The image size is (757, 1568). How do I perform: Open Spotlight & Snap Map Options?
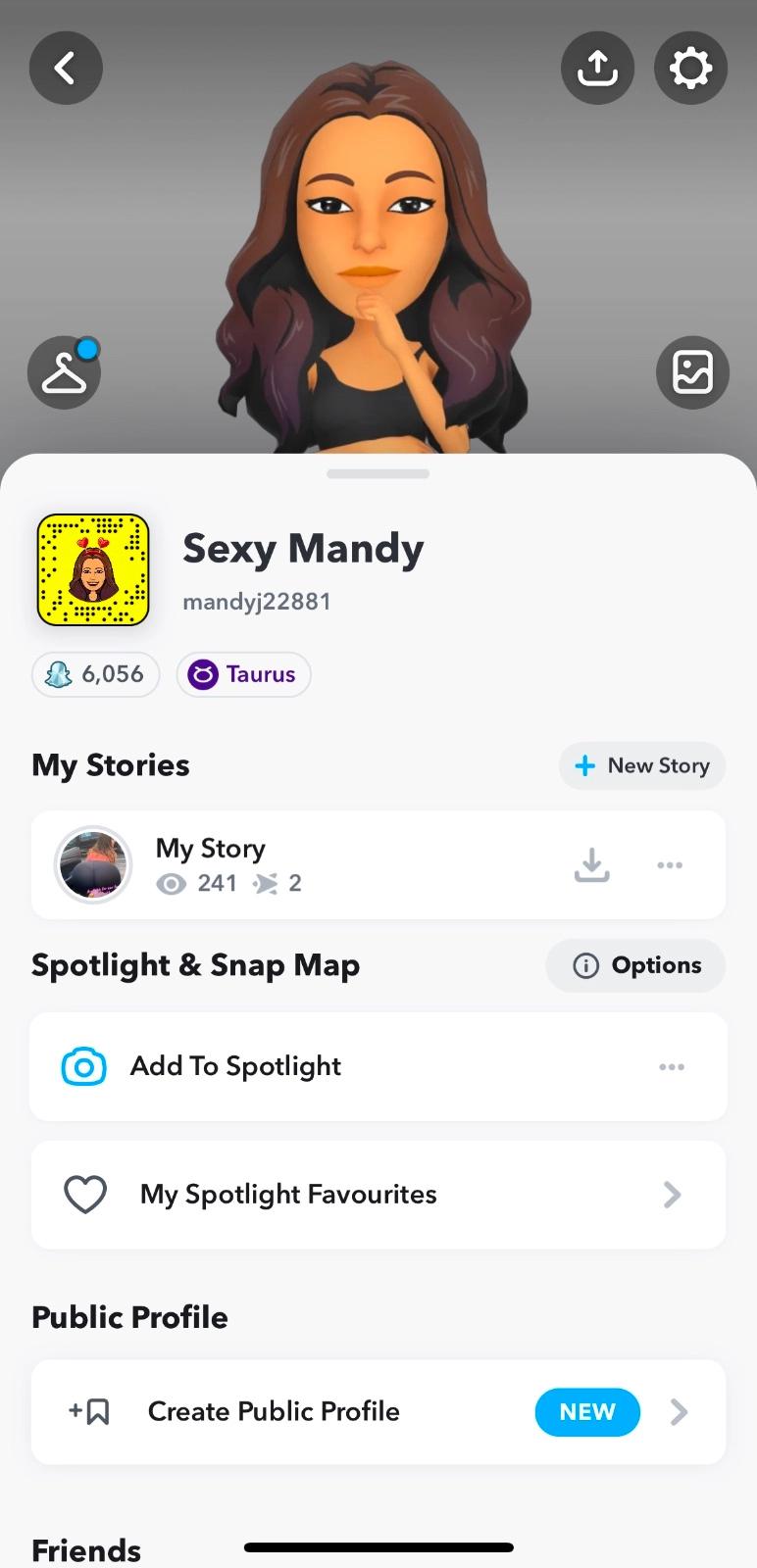635,965
